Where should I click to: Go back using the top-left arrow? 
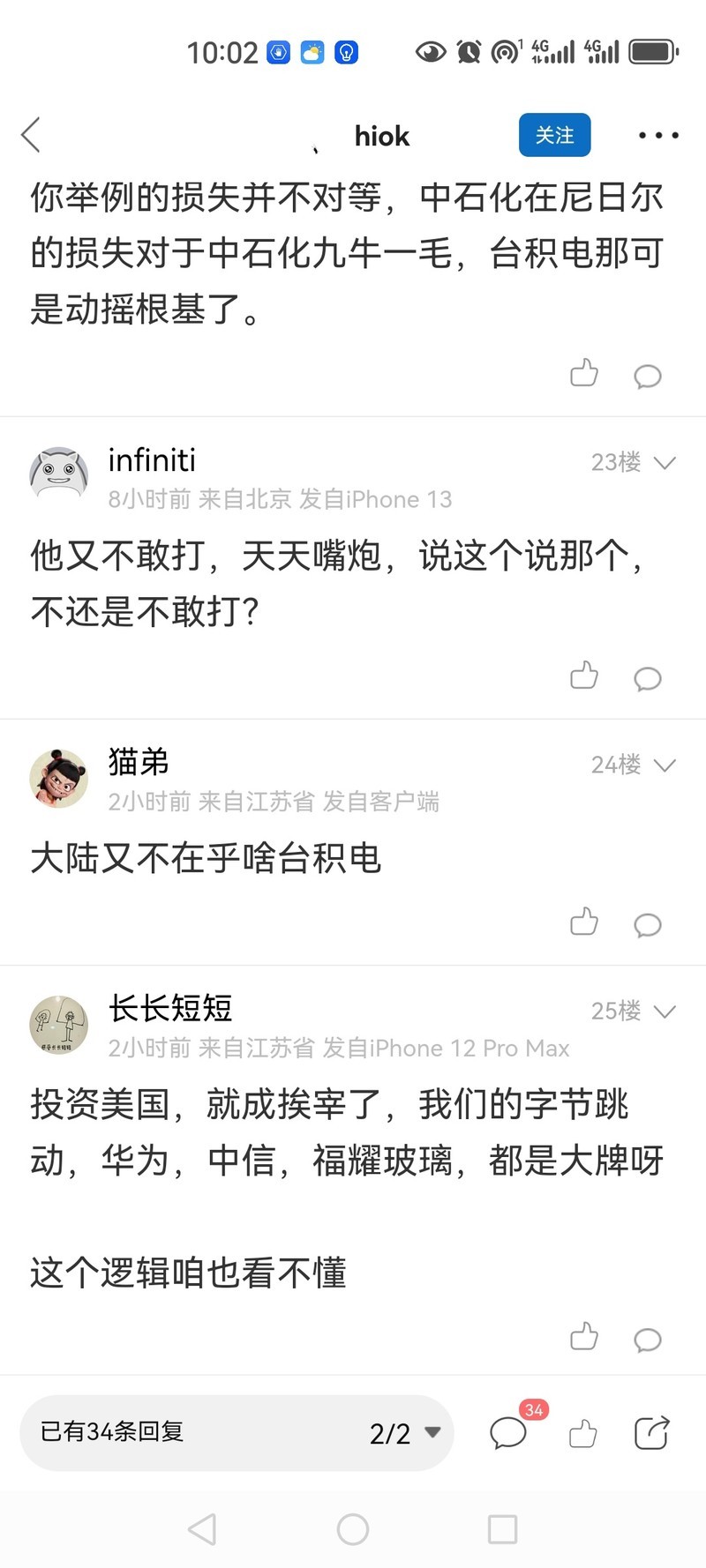32,135
